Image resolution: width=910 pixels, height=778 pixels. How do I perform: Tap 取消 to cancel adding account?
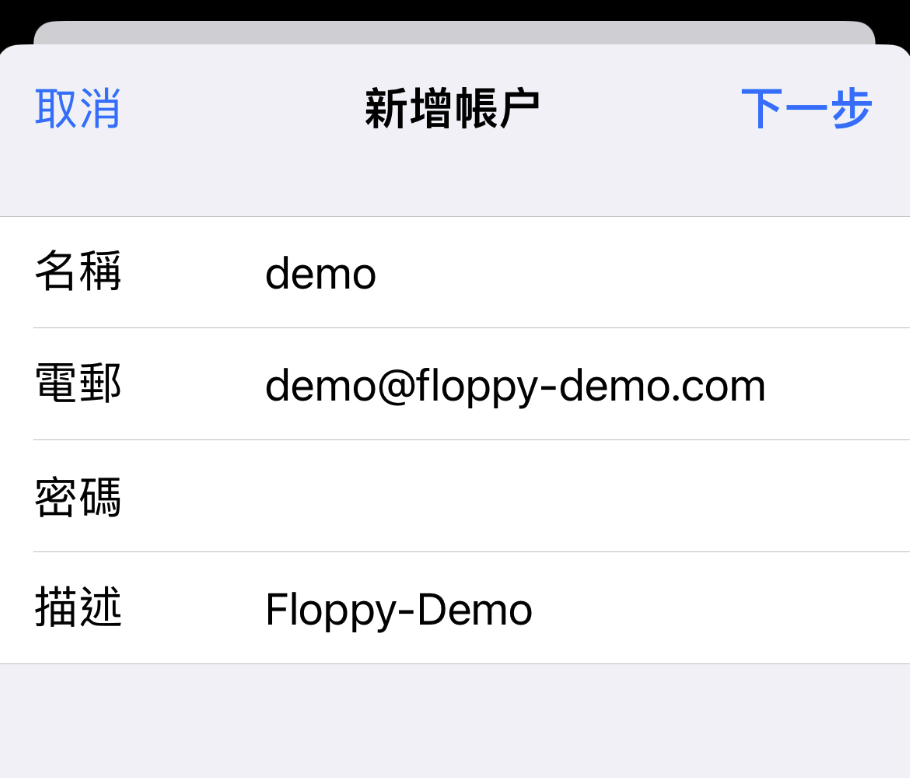click(x=78, y=108)
